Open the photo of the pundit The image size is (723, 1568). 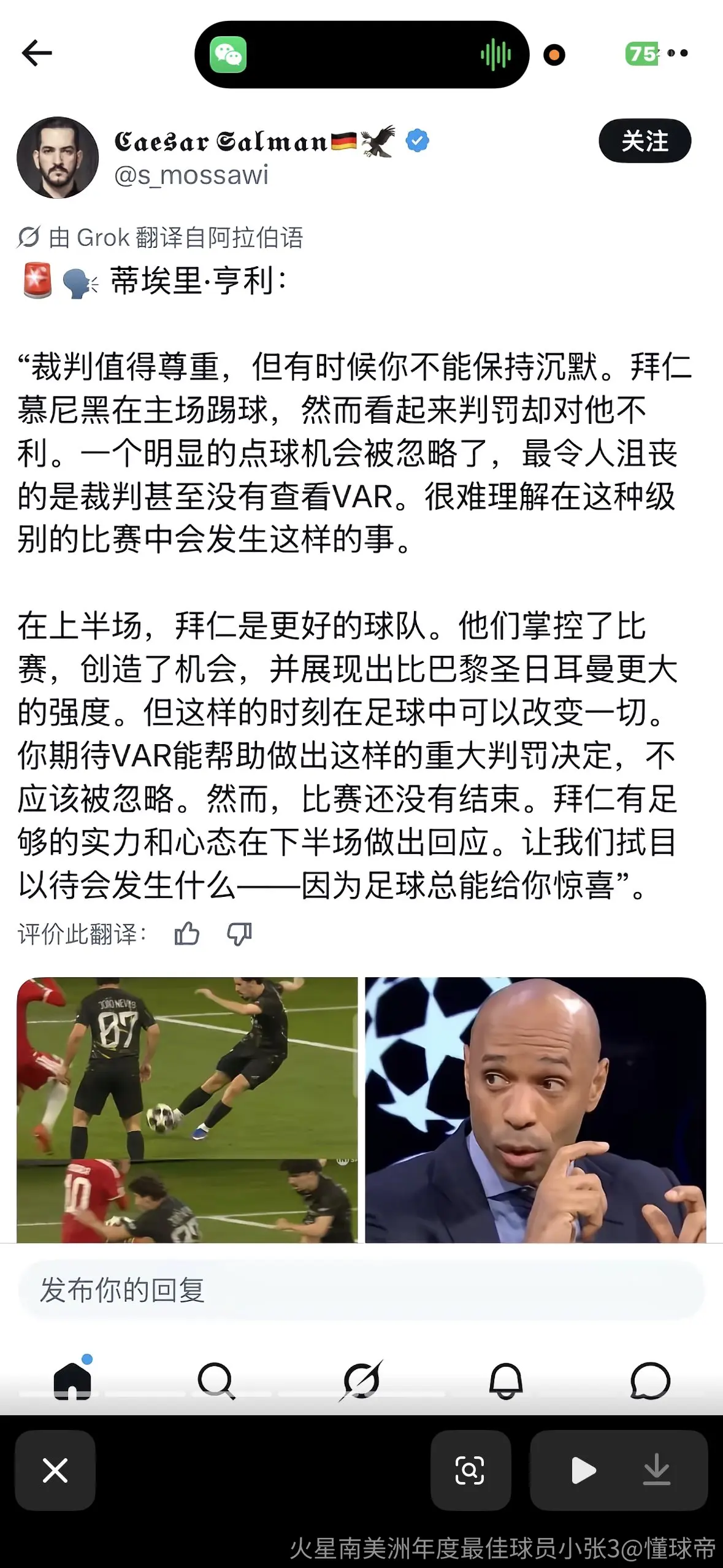click(535, 1110)
